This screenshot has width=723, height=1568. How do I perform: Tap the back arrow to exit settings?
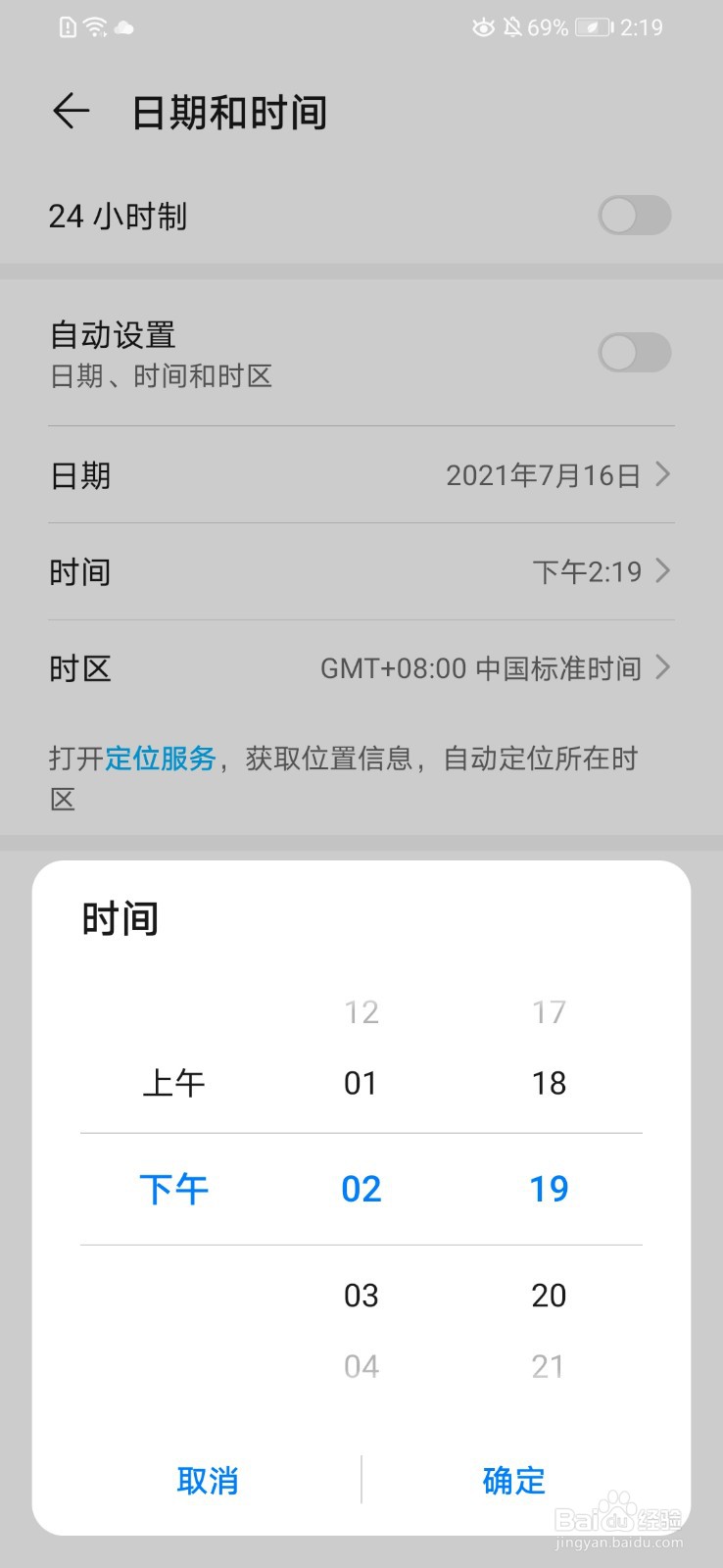[x=70, y=112]
